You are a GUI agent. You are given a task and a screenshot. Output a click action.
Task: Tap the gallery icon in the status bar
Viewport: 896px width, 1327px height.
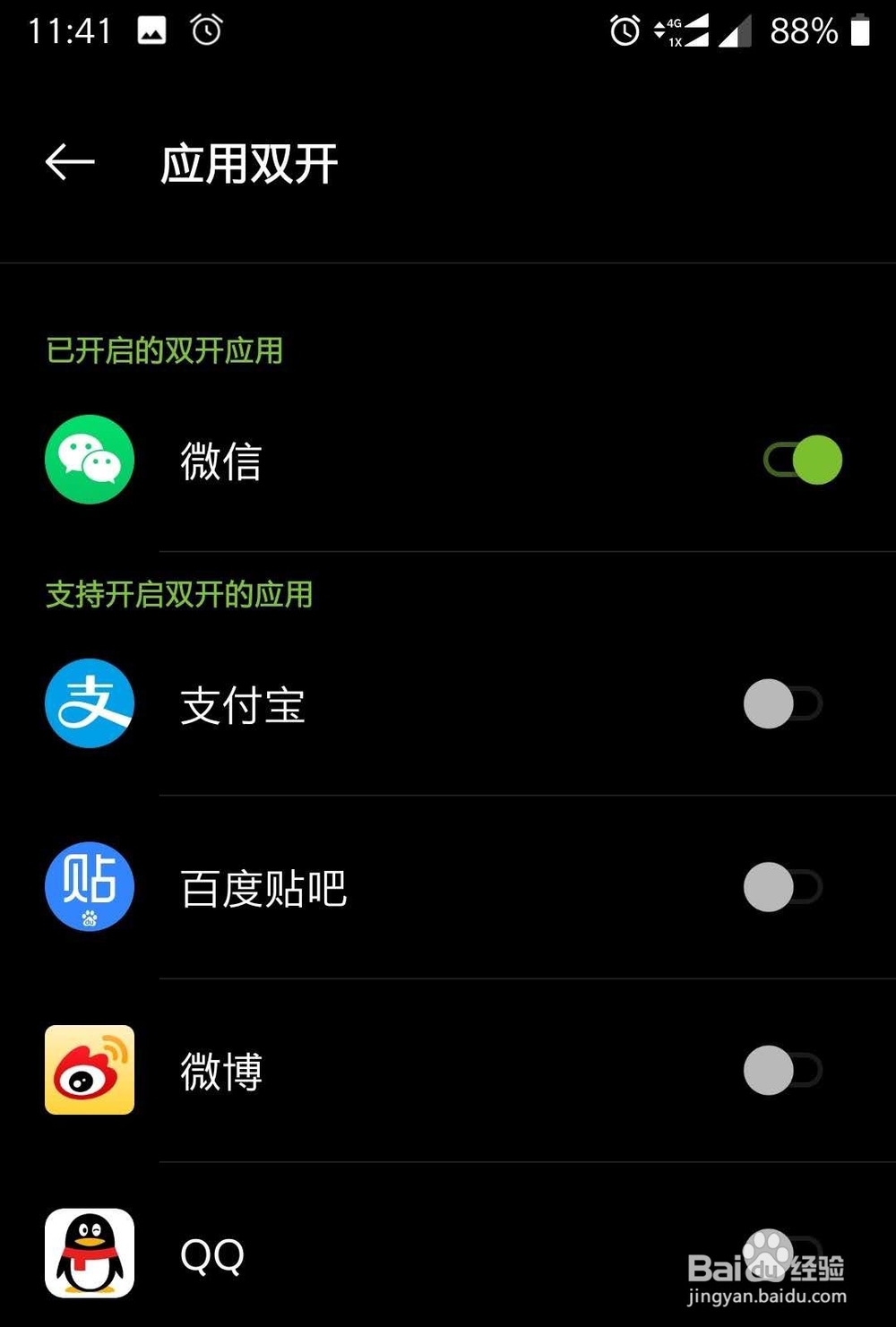tap(151, 30)
